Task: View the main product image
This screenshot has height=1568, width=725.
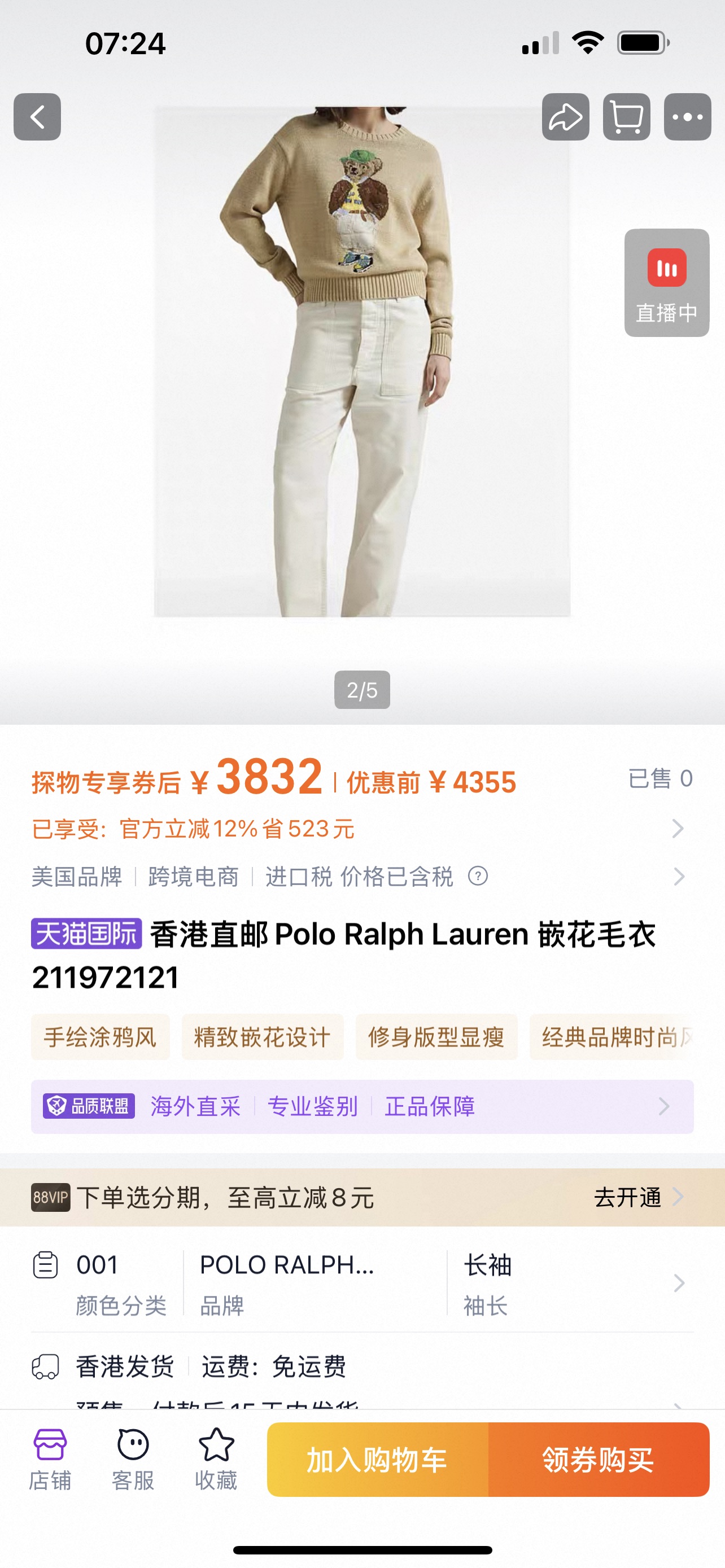Action: coord(362,362)
